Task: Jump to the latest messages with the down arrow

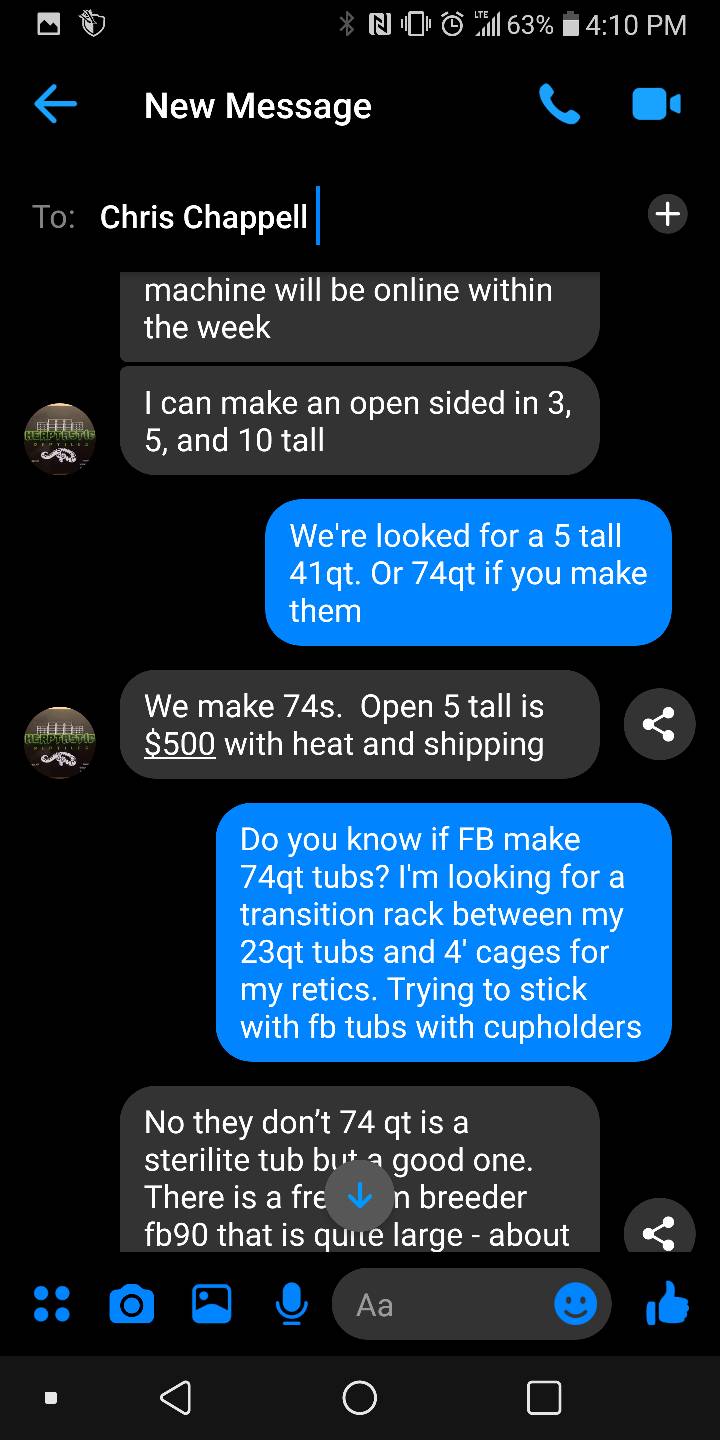Action: (360, 1196)
